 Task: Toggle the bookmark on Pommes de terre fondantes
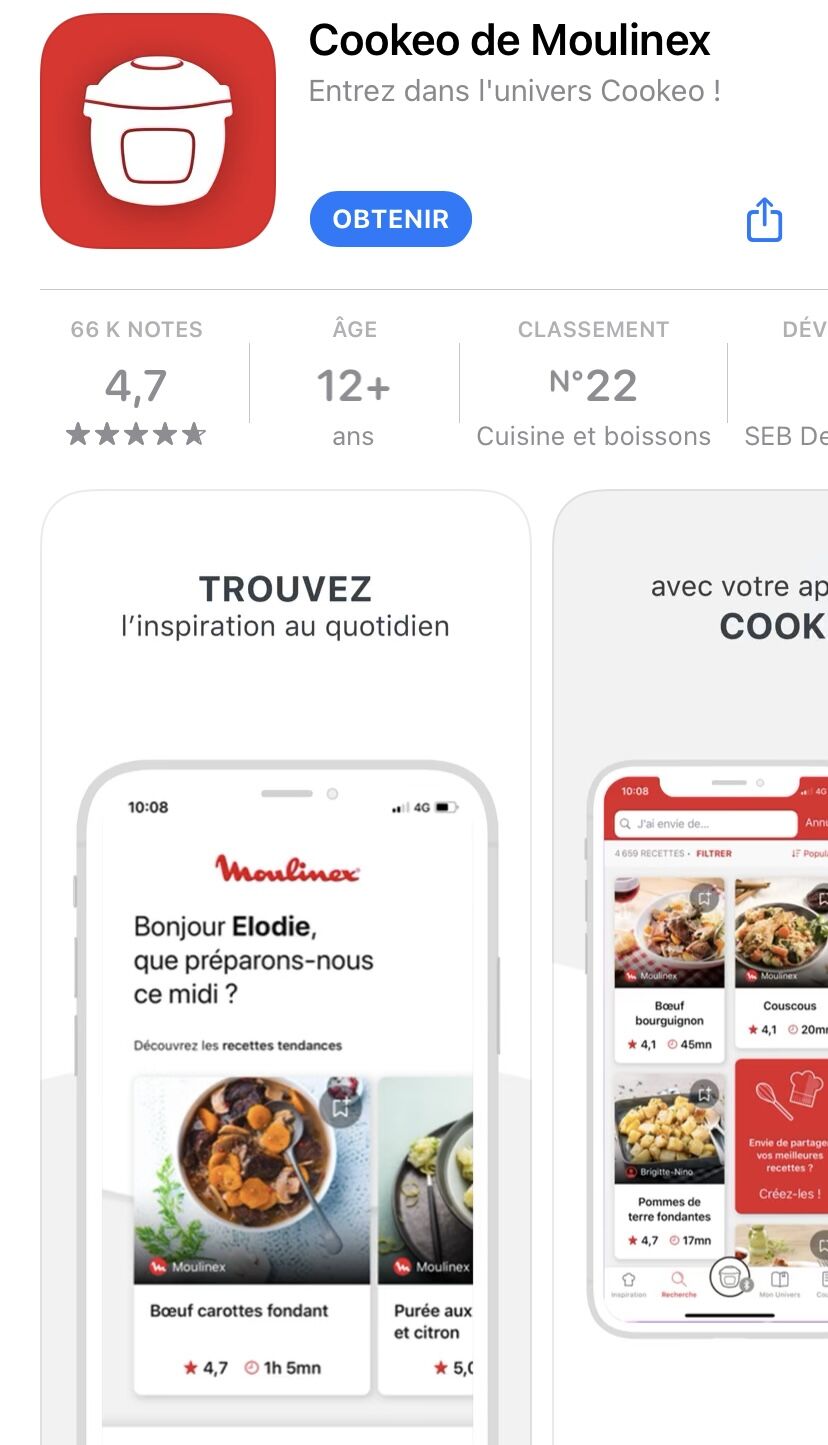[704, 1093]
